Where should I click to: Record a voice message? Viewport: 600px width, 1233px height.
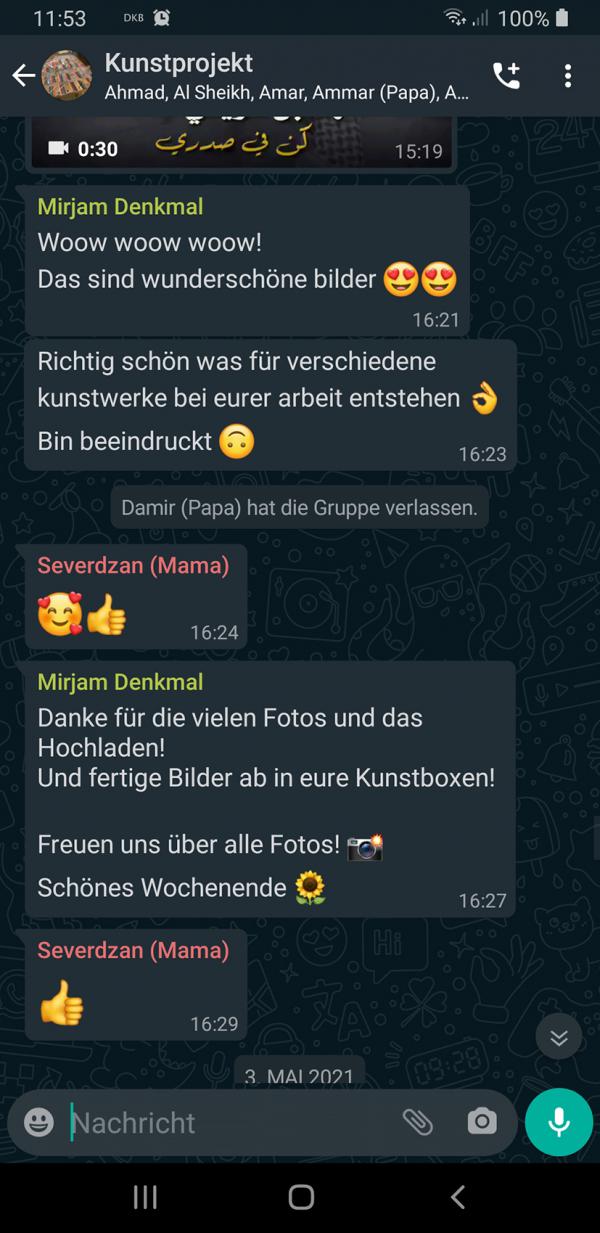(559, 1122)
